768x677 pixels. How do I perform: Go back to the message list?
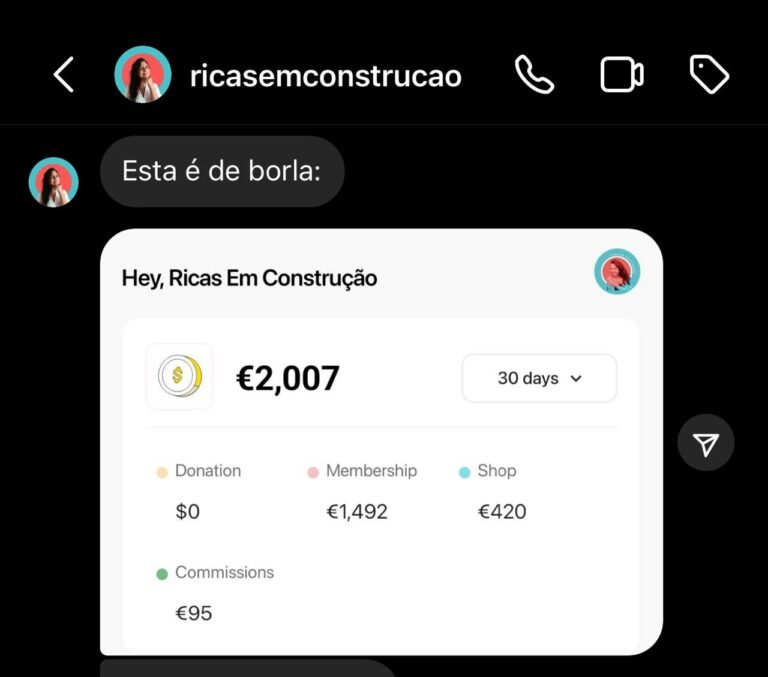[x=64, y=75]
